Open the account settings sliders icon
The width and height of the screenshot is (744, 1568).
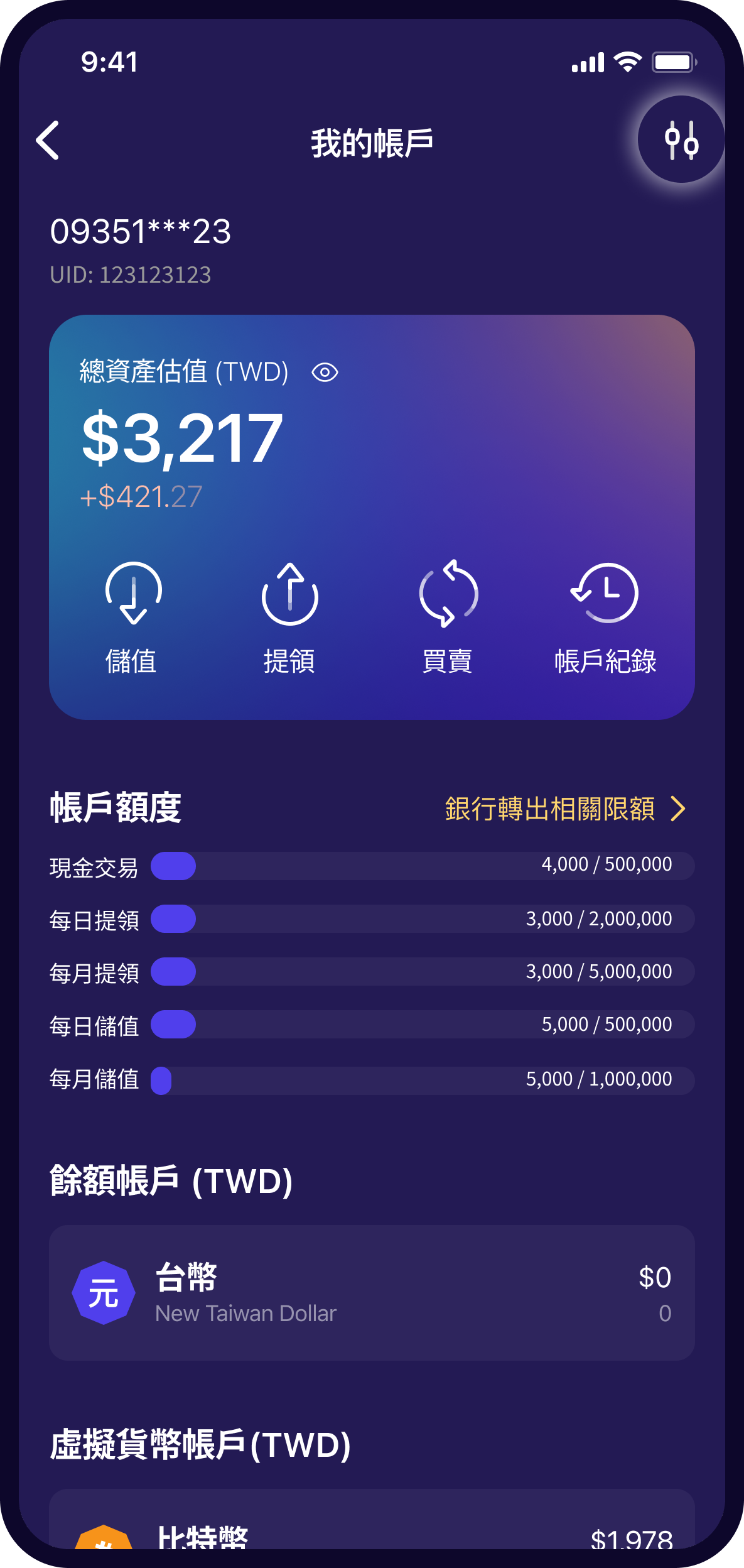tap(681, 139)
